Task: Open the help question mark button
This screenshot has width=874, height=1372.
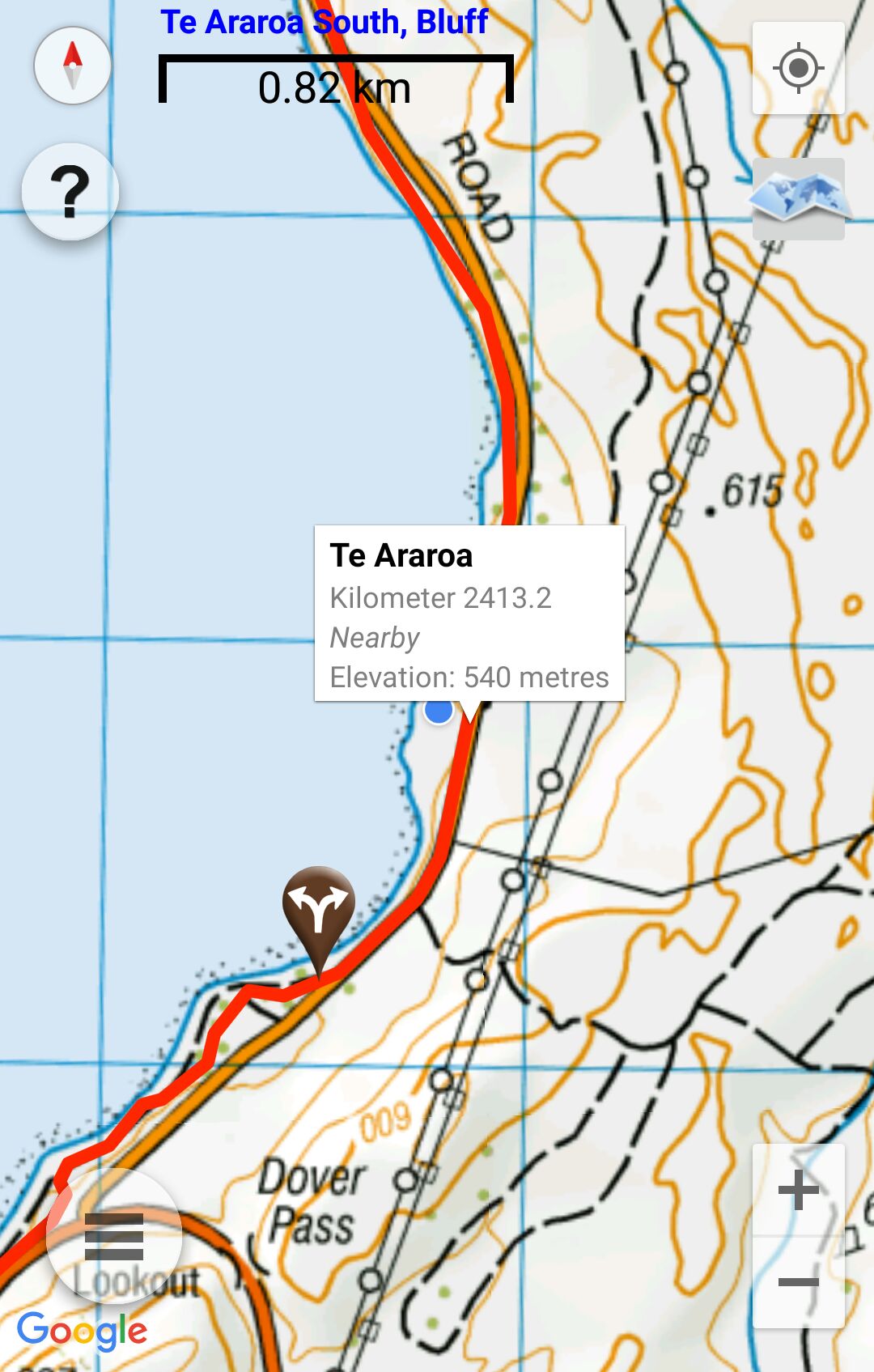Action: pyautogui.click(x=70, y=192)
